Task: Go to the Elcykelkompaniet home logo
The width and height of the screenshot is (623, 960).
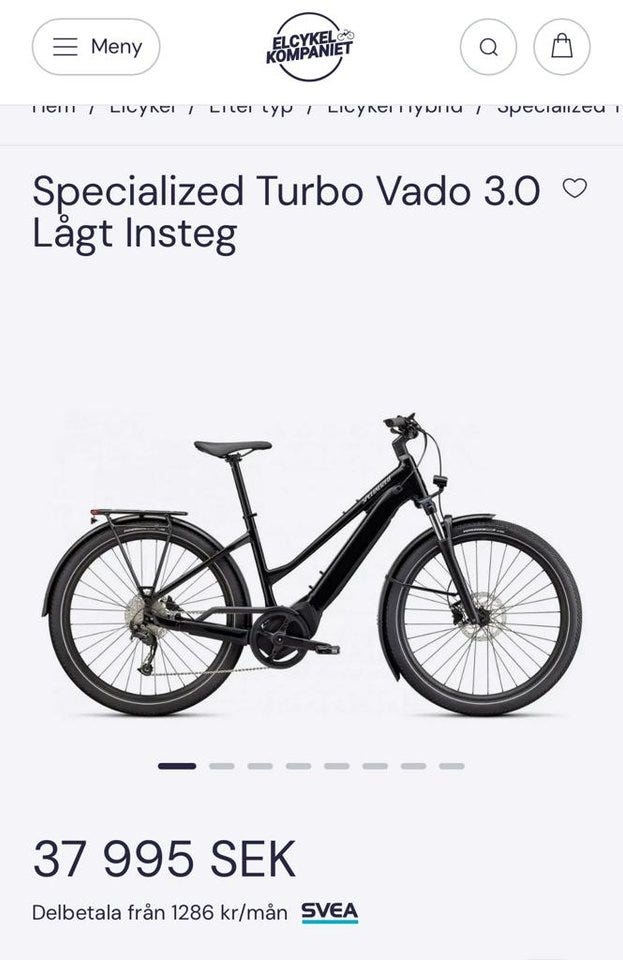Action: (310, 47)
